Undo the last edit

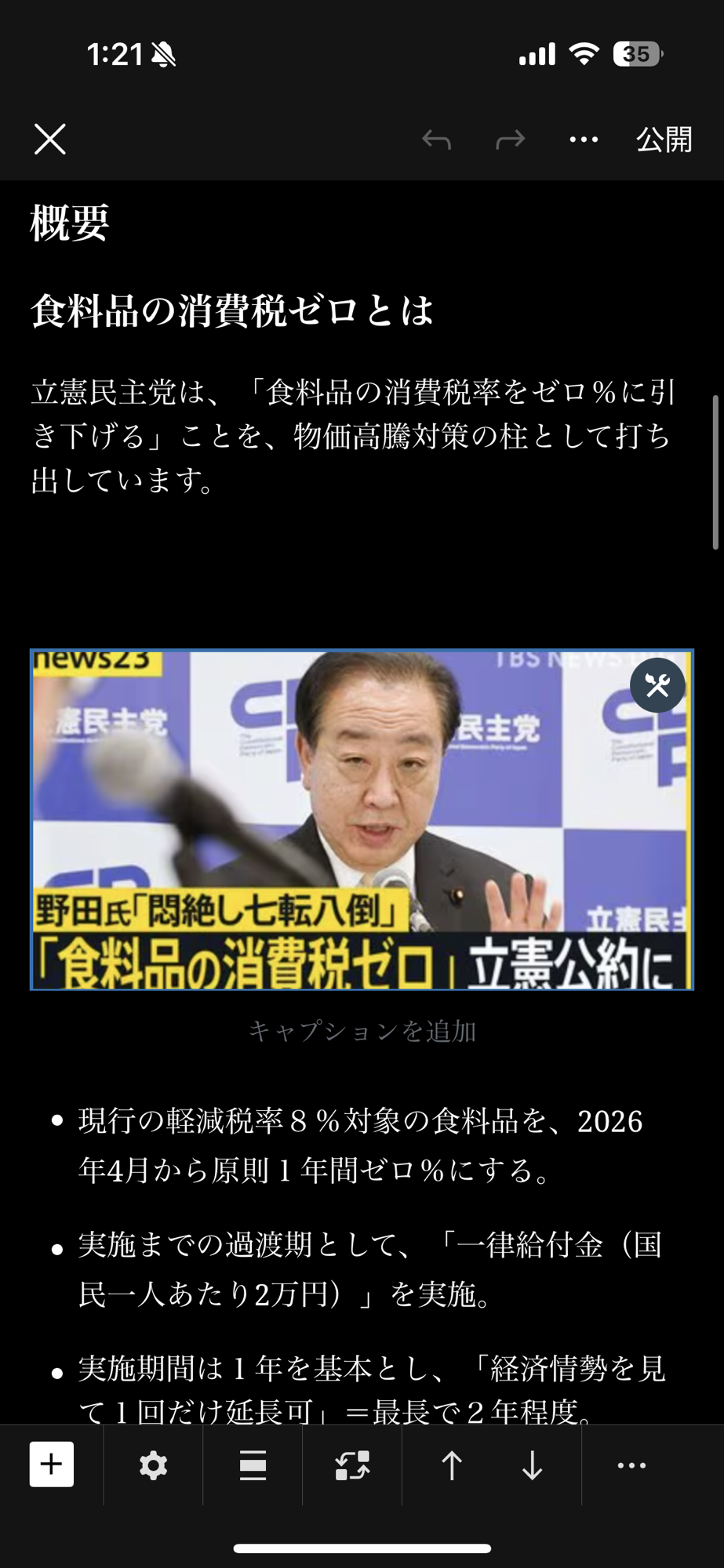436,140
